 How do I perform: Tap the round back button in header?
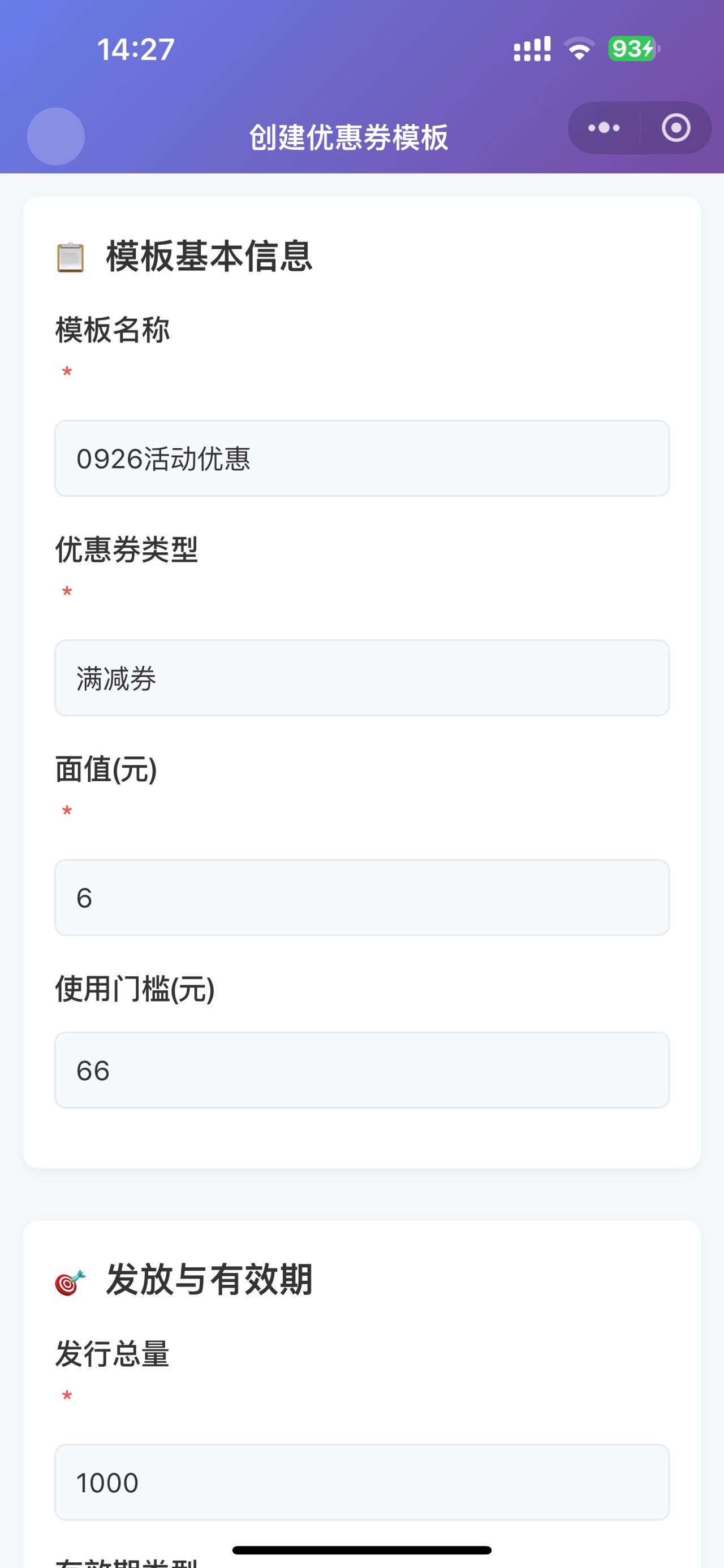point(56,136)
